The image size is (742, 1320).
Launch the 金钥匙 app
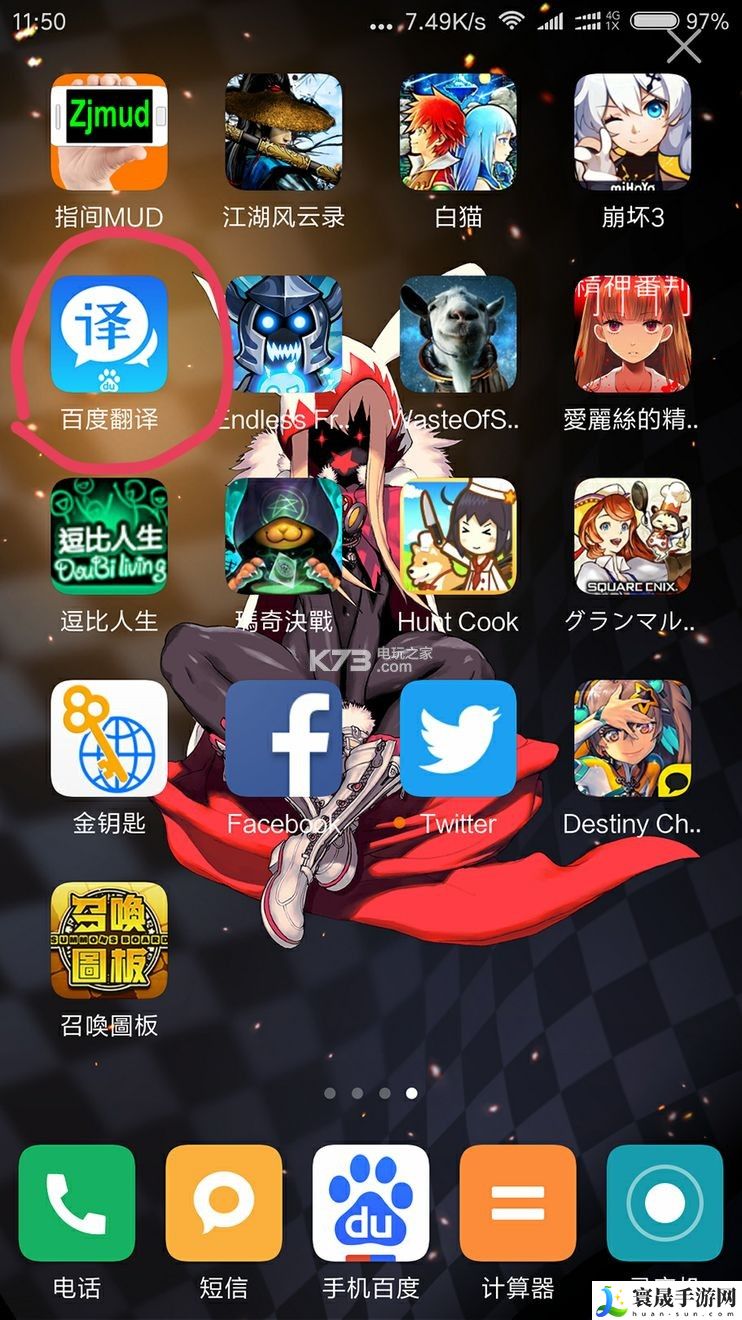[x=109, y=738]
